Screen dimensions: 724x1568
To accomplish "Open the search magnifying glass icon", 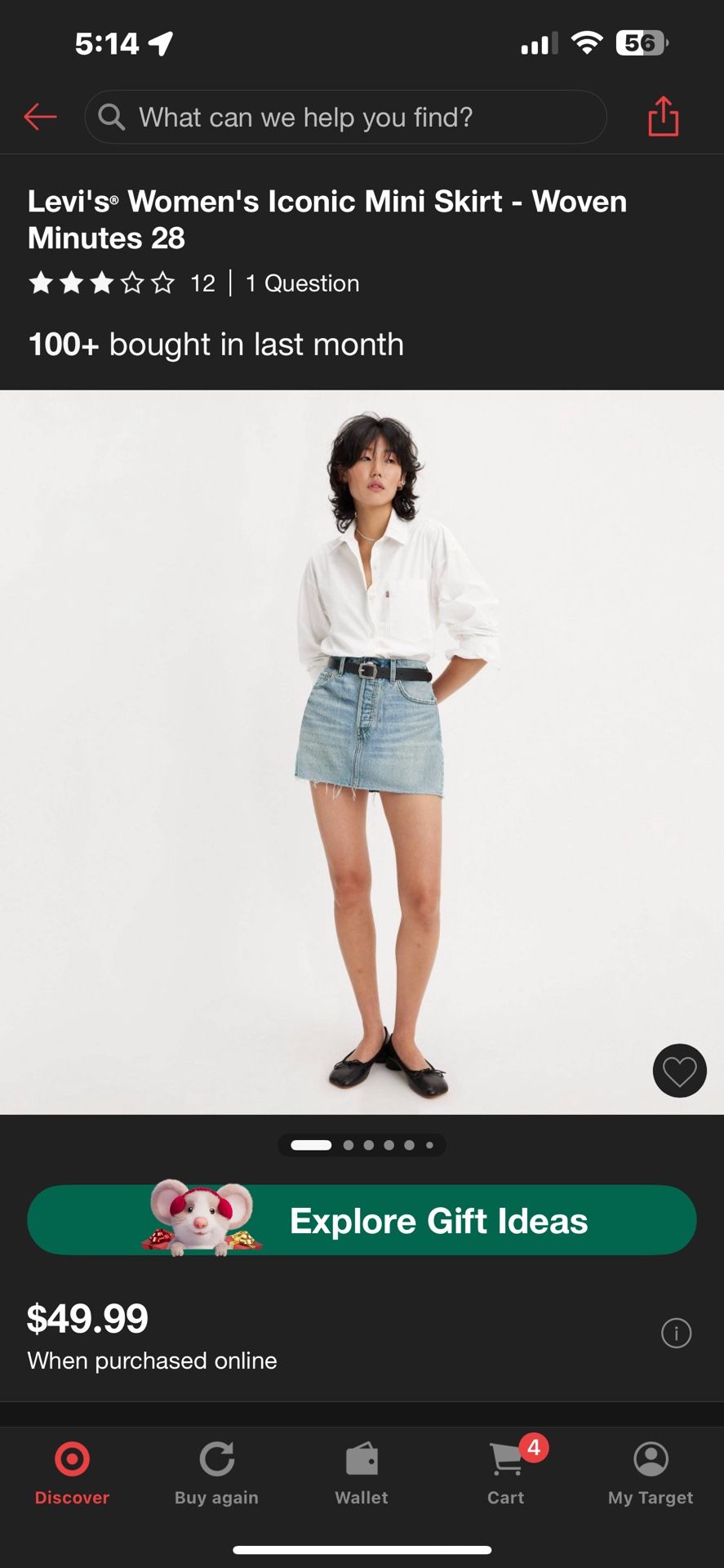I will click(x=112, y=117).
